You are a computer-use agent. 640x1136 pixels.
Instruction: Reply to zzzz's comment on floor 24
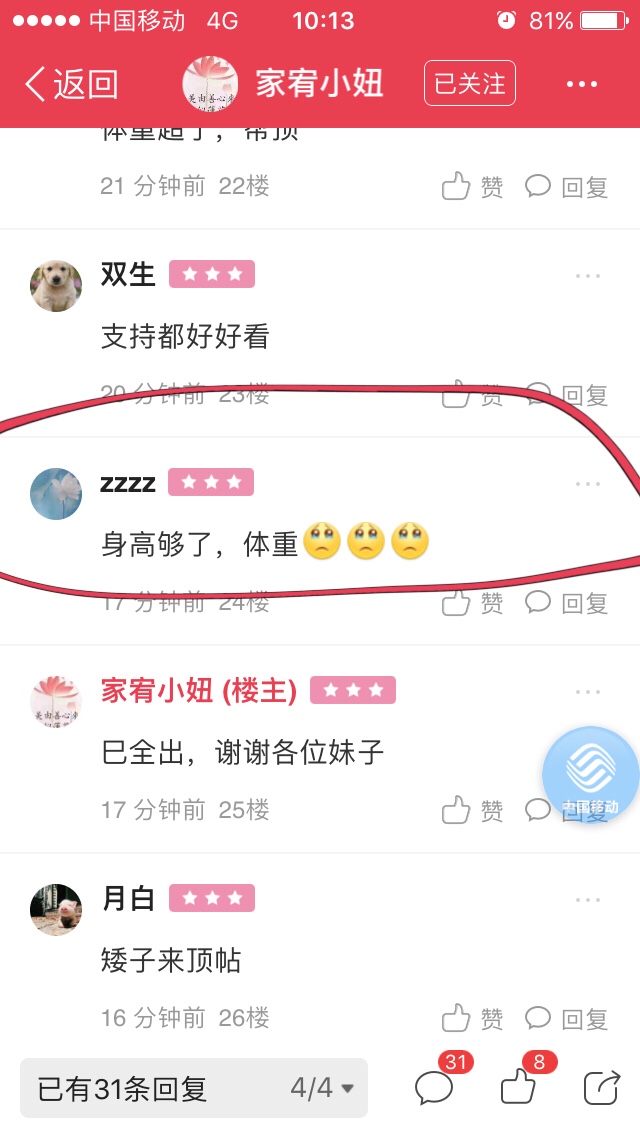pos(566,602)
